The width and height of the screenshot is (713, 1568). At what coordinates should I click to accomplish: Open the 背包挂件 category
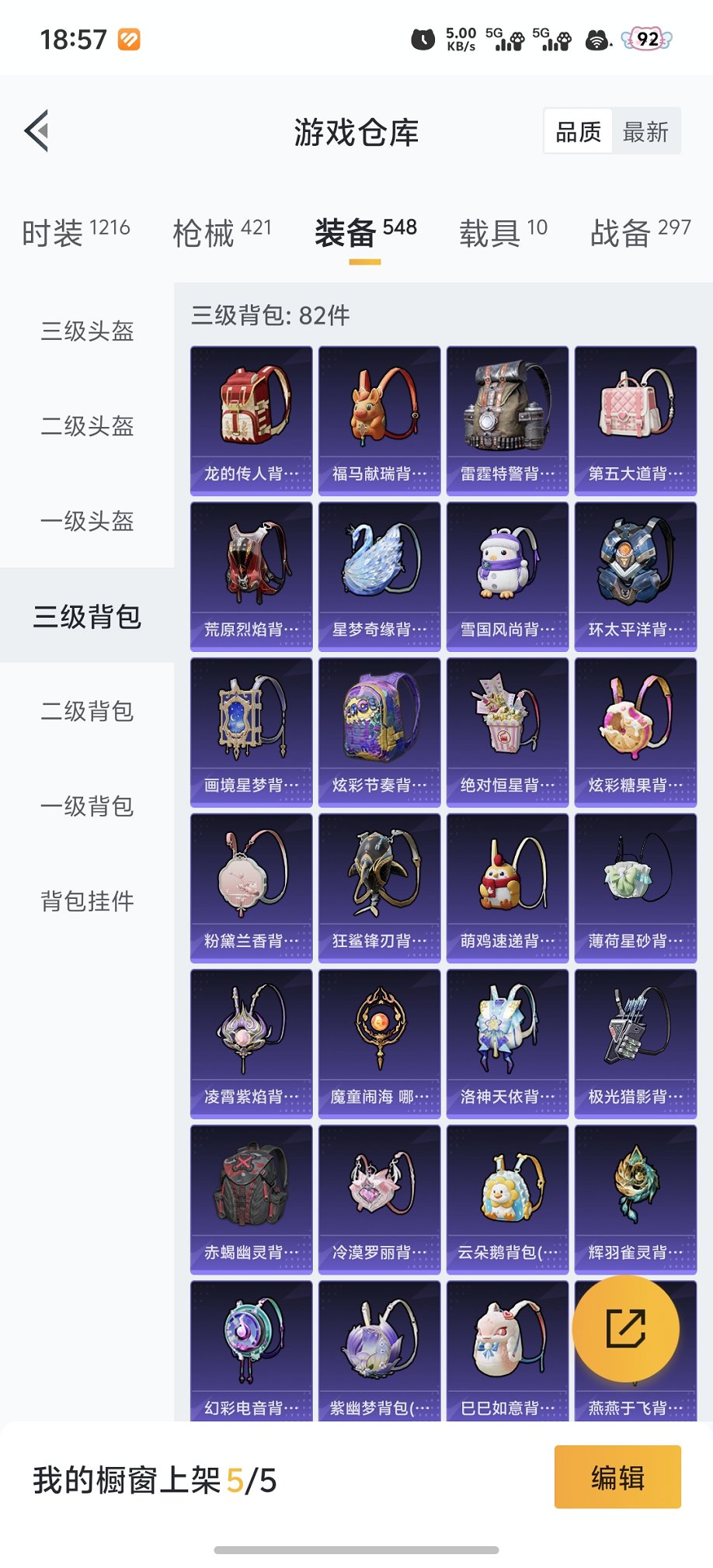(87, 901)
